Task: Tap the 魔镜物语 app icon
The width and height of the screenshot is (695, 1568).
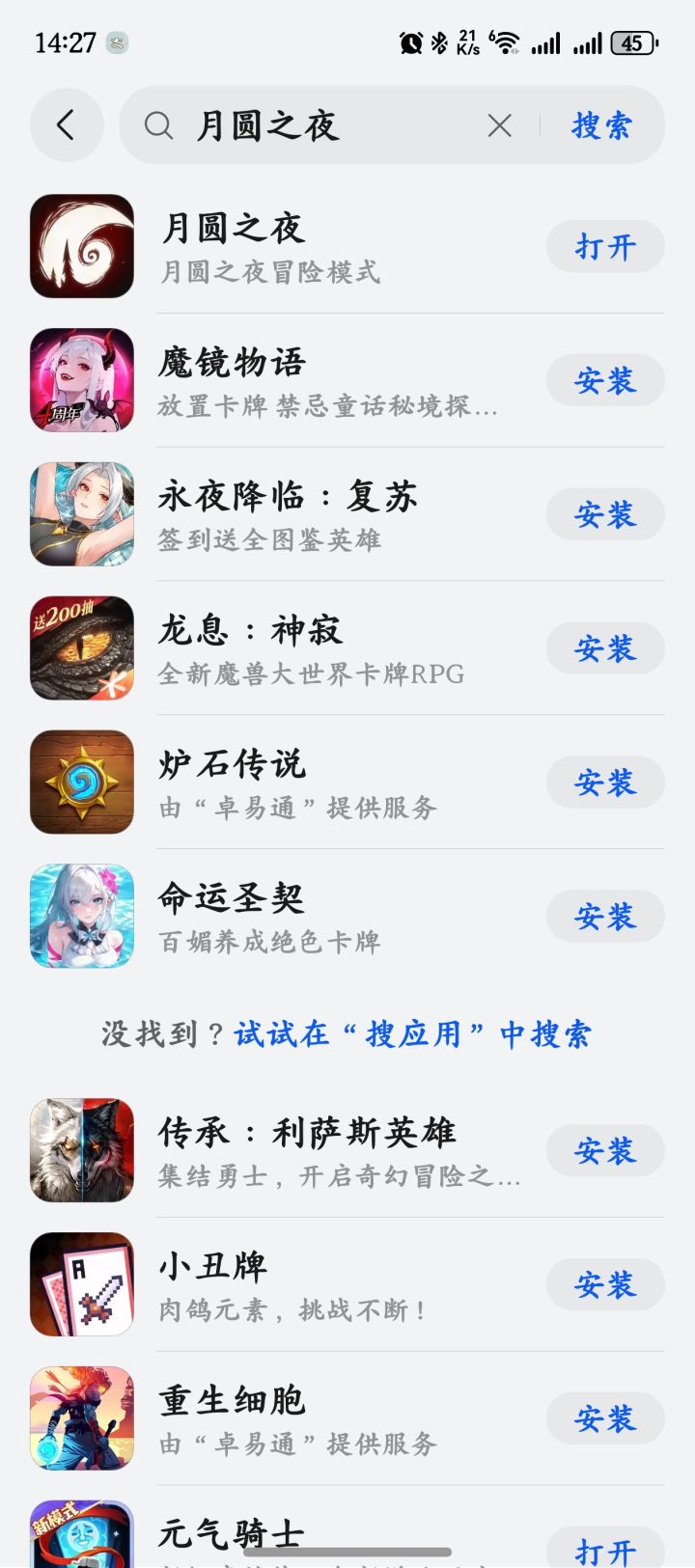Action: (x=81, y=380)
